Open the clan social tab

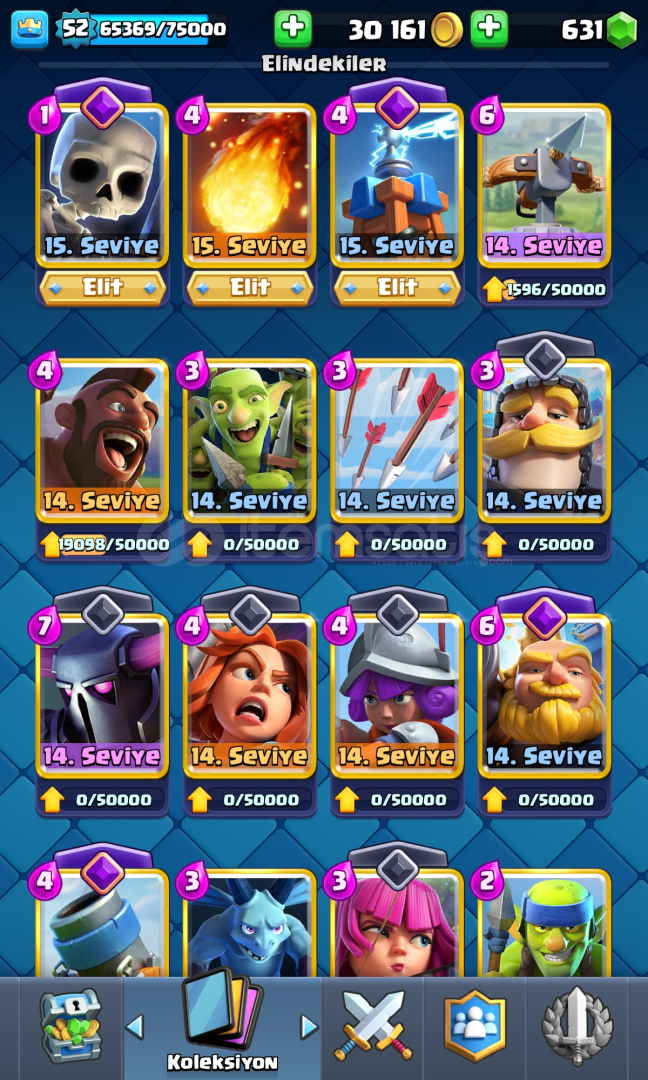click(x=474, y=1026)
